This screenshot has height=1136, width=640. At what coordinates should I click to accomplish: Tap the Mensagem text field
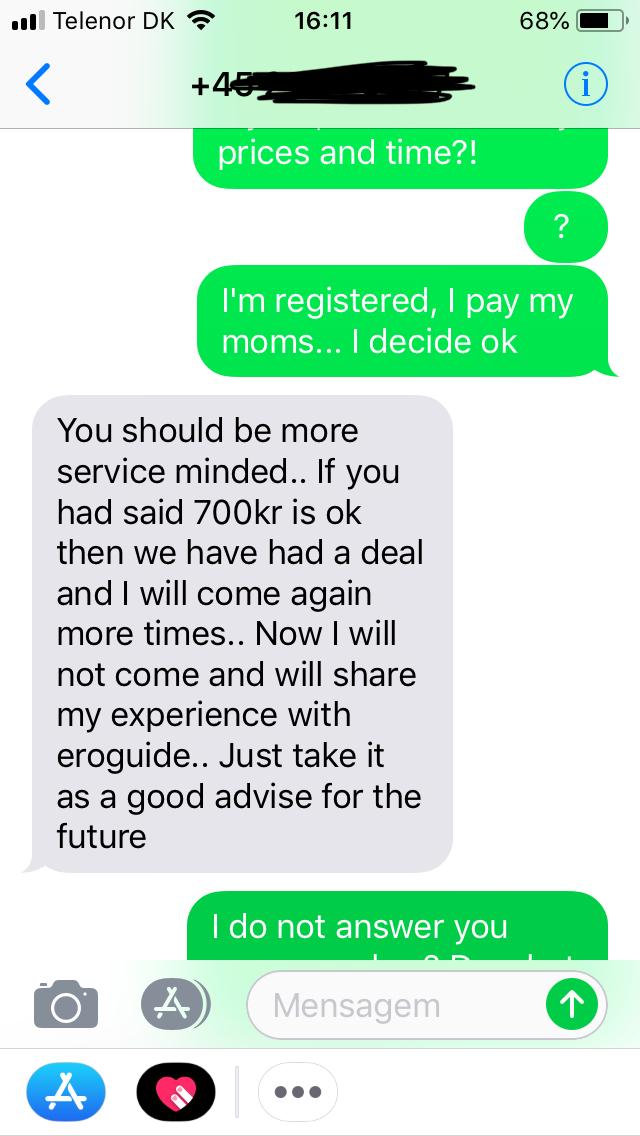[428, 1005]
